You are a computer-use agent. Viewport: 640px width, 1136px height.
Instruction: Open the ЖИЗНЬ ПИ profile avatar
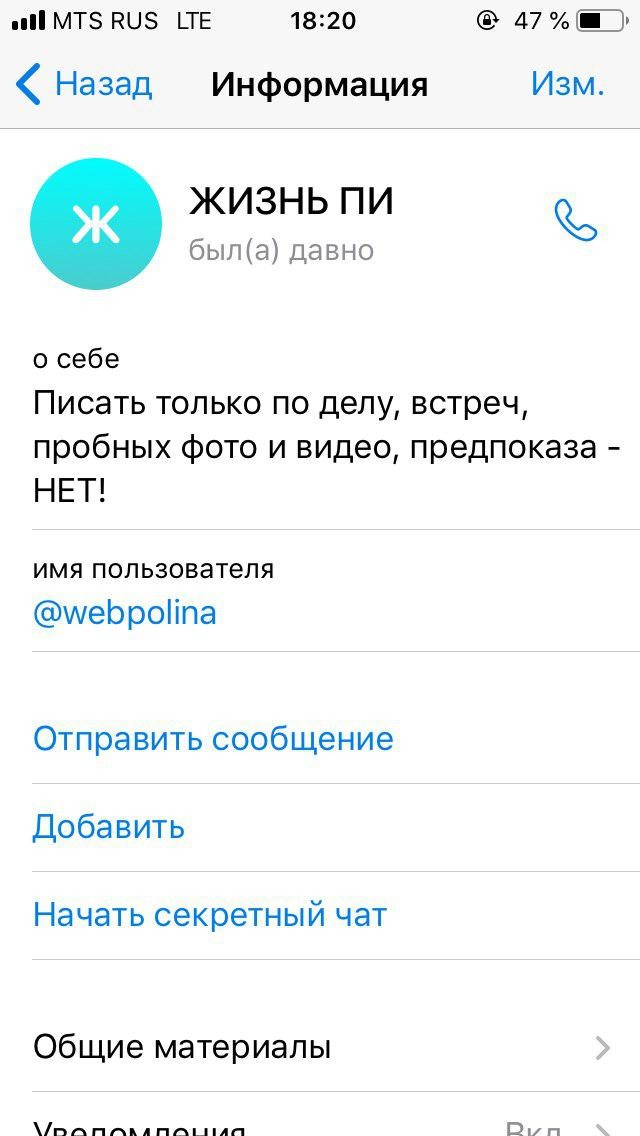tap(96, 224)
